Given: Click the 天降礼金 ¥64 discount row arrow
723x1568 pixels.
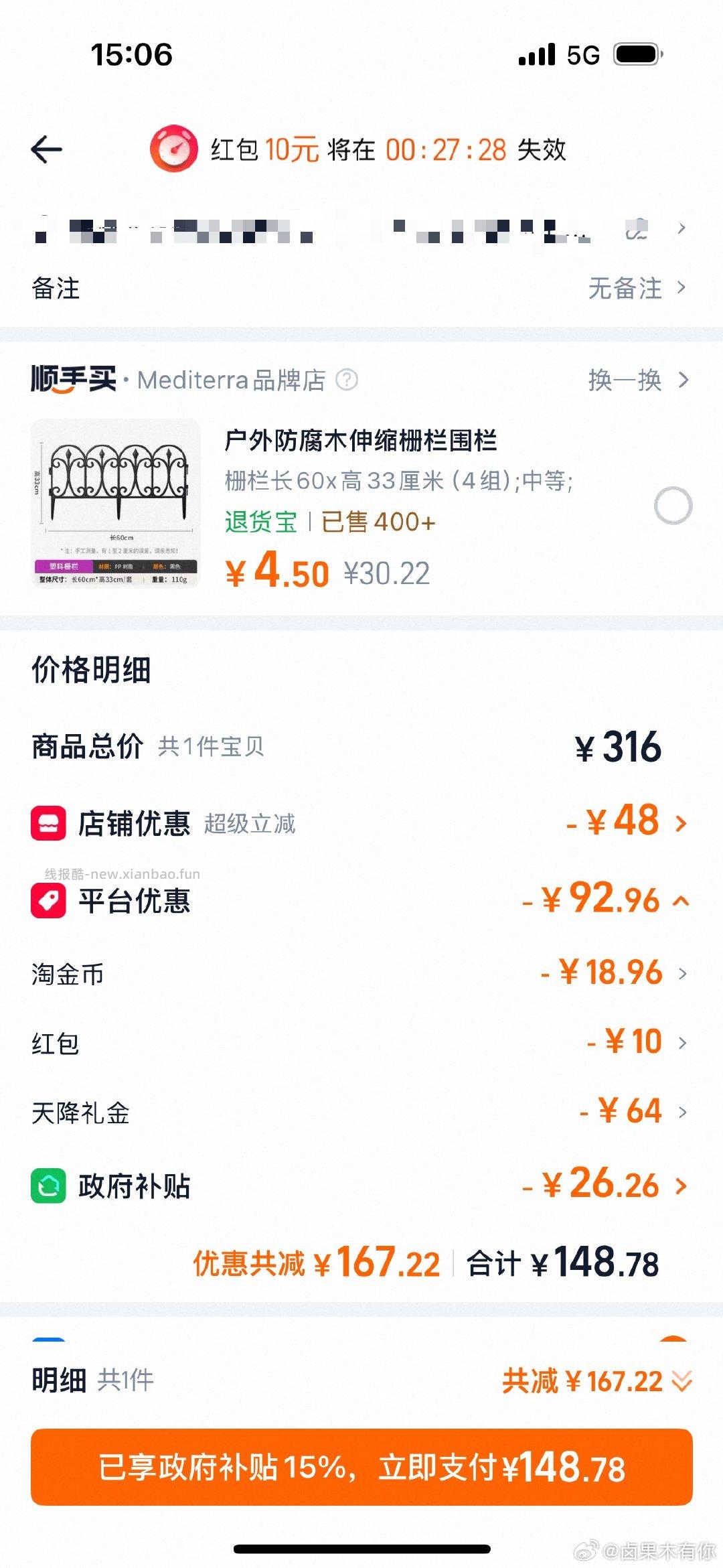Looking at the screenshot, I should pos(681,1111).
